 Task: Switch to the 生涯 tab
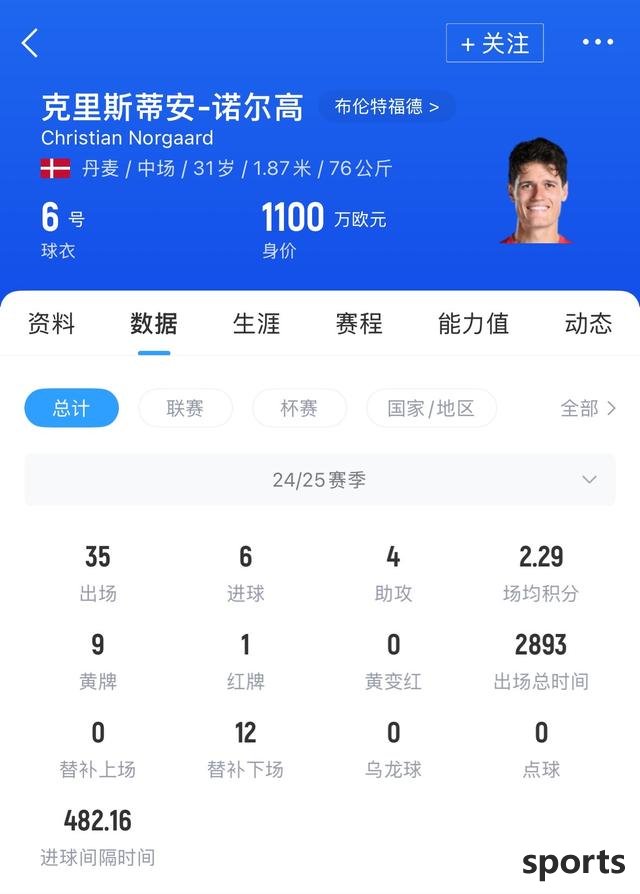[x=256, y=323]
